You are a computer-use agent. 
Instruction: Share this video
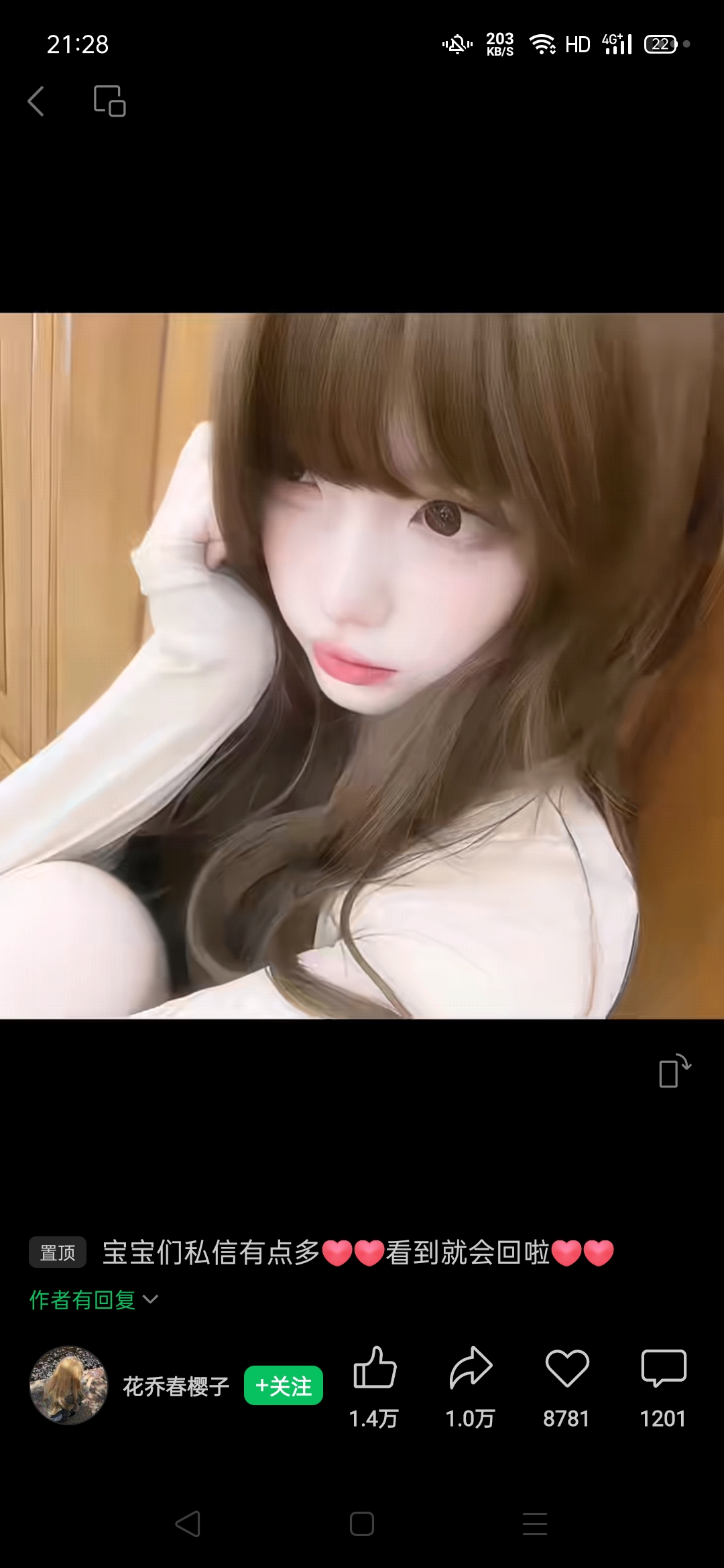coord(471,1368)
